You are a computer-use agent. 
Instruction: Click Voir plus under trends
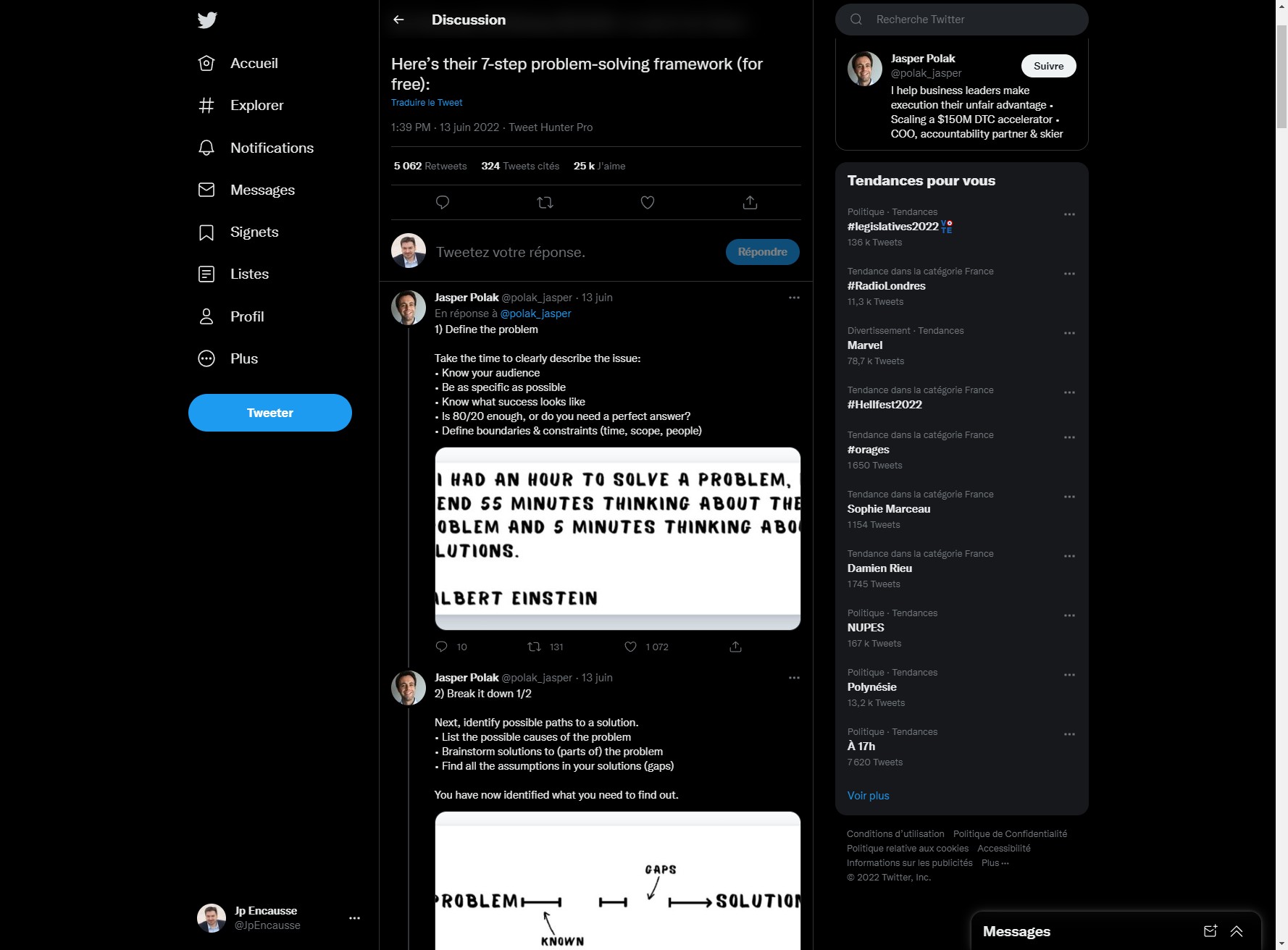(x=868, y=796)
